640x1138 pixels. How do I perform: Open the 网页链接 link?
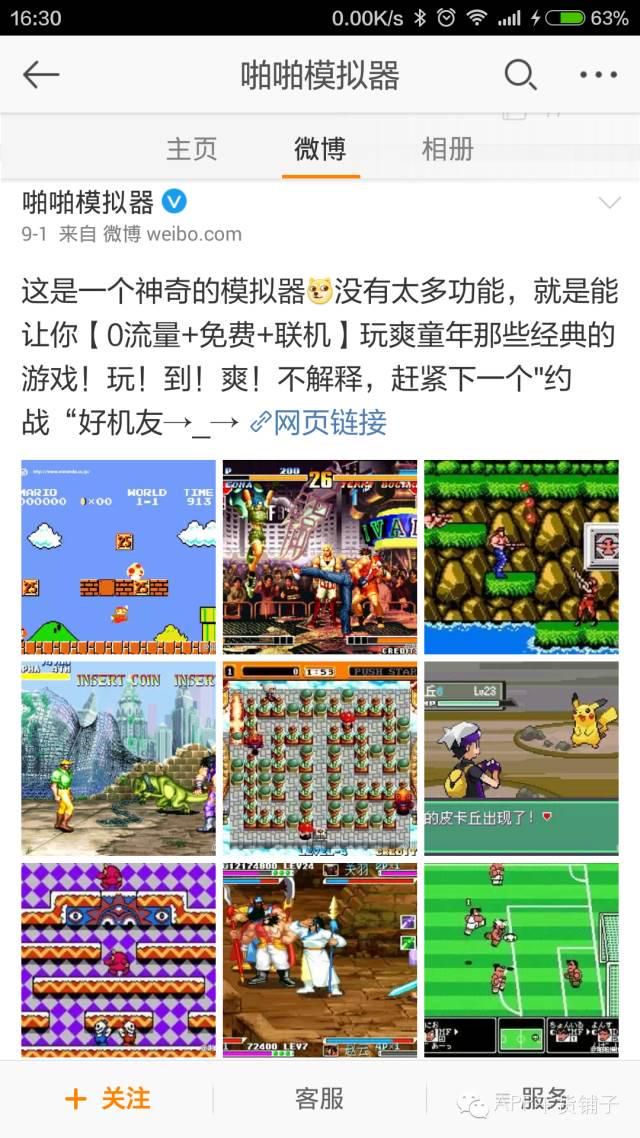318,423
